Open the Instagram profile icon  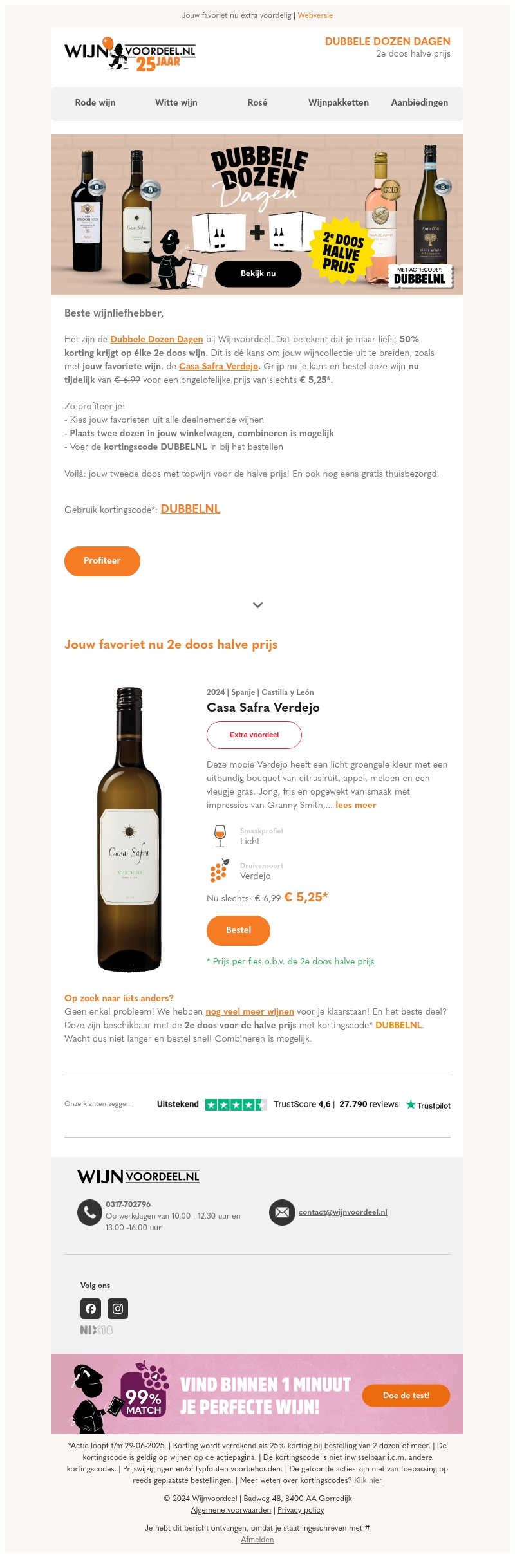118,1309
